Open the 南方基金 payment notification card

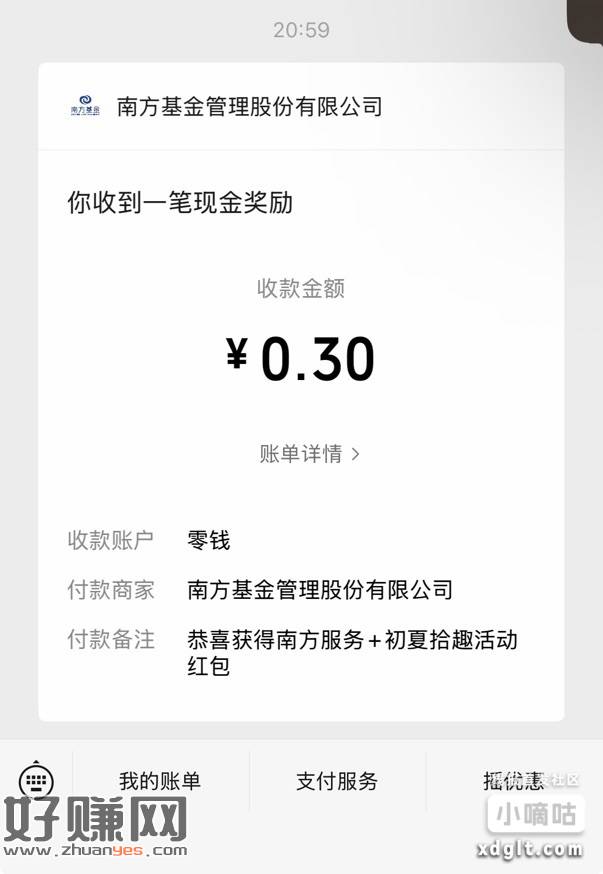[301, 390]
